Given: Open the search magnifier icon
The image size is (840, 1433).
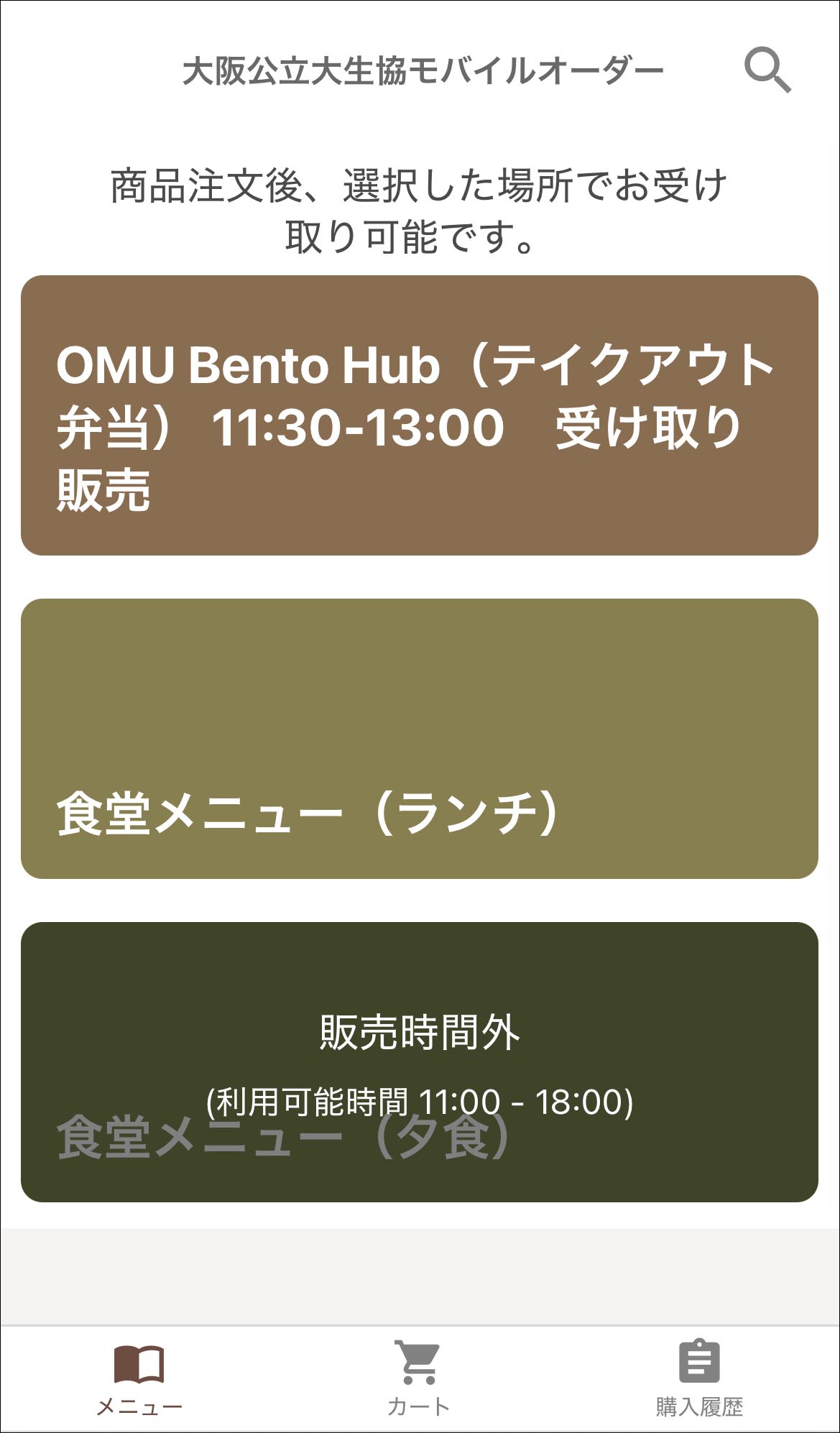Looking at the screenshot, I should pos(767,70).
